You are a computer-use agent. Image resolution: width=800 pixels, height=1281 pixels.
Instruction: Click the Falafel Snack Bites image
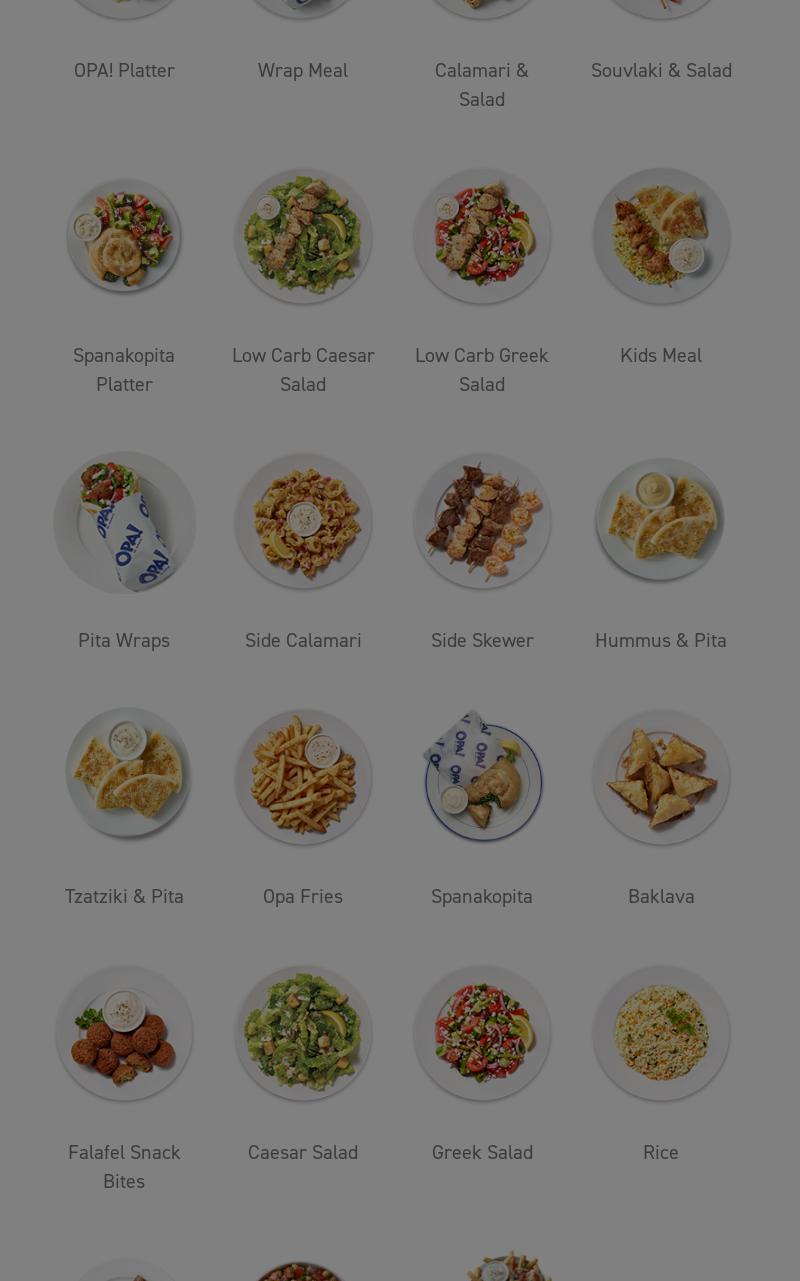coord(124,1033)
